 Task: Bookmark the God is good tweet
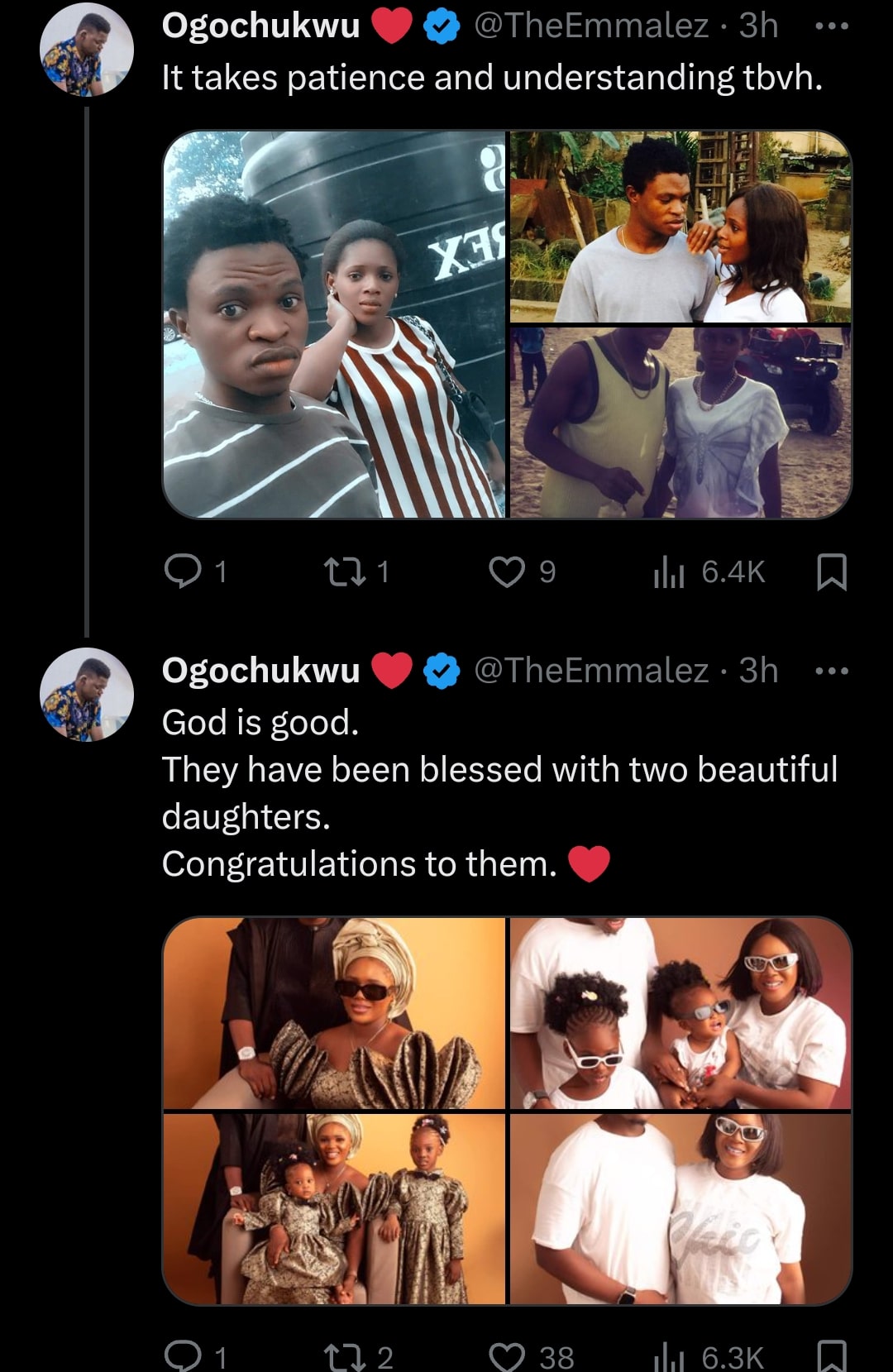point(831,1355)
